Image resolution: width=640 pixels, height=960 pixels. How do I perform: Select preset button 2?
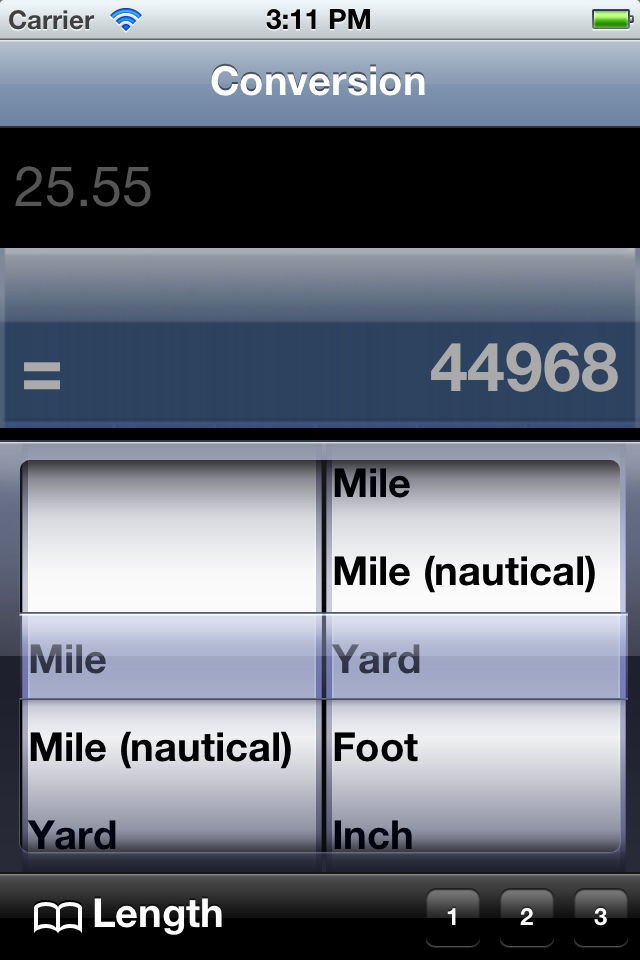tap(527, 917)
